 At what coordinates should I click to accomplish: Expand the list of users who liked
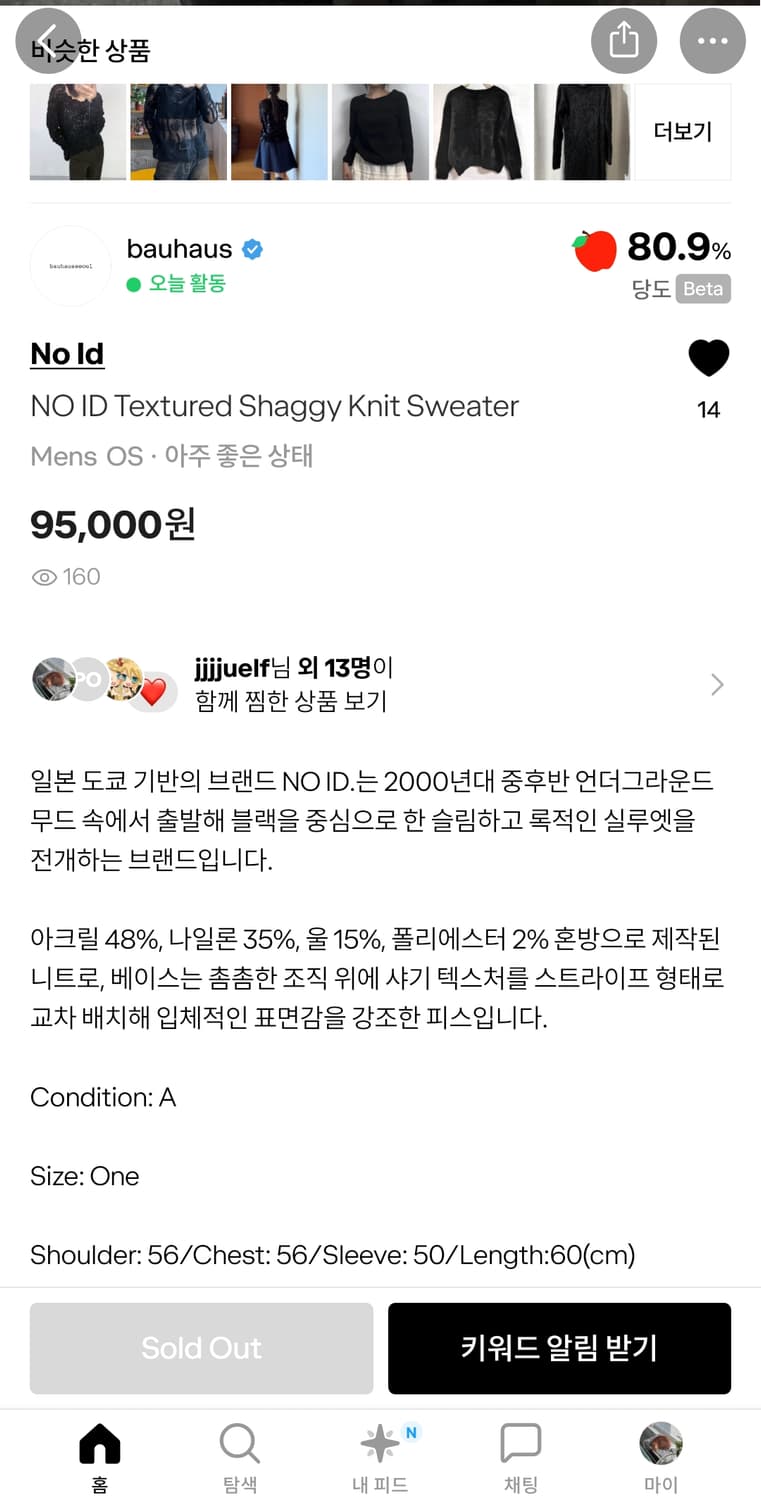tap(716, 684)
